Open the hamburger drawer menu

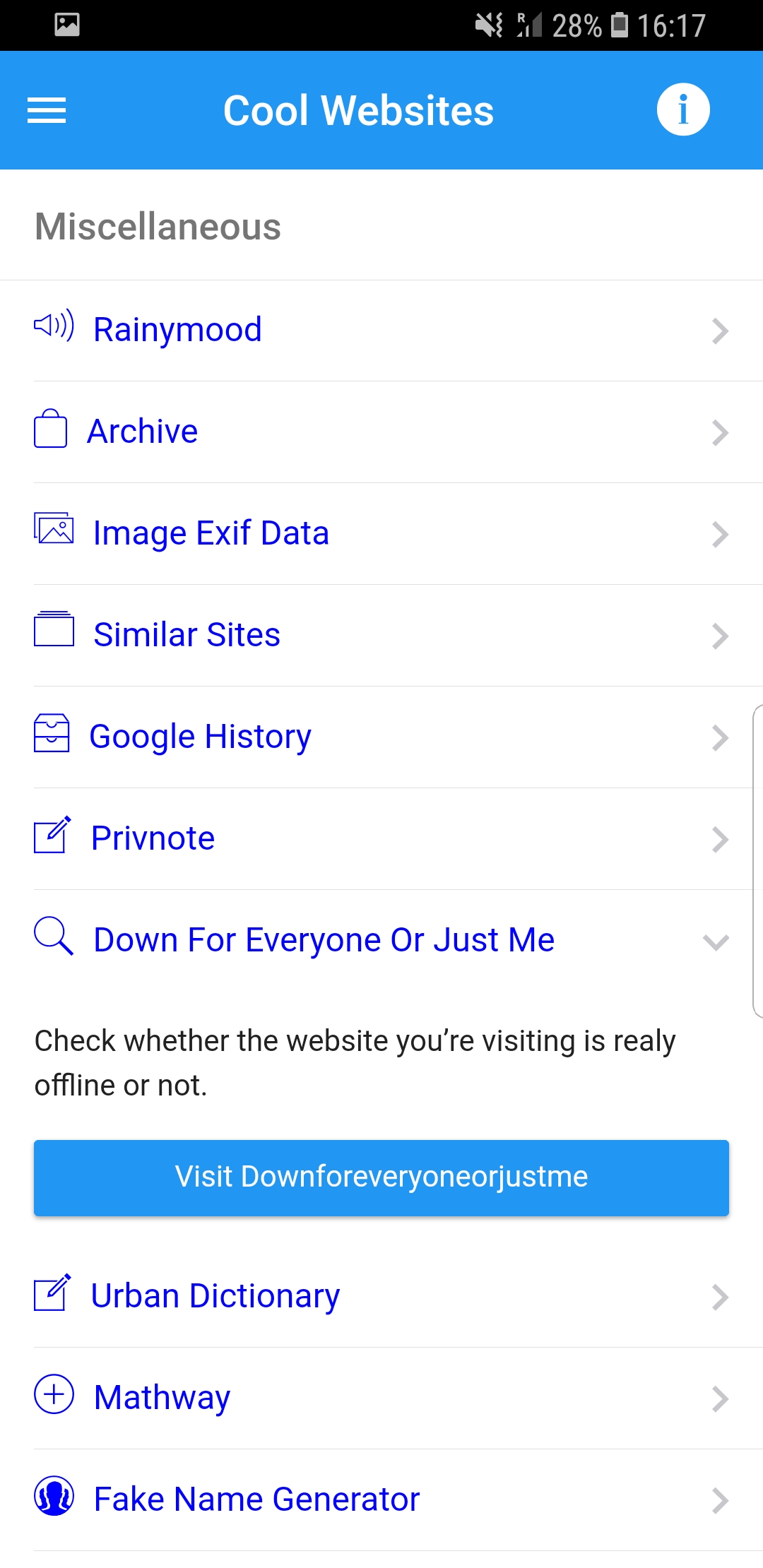coord(47,110)
